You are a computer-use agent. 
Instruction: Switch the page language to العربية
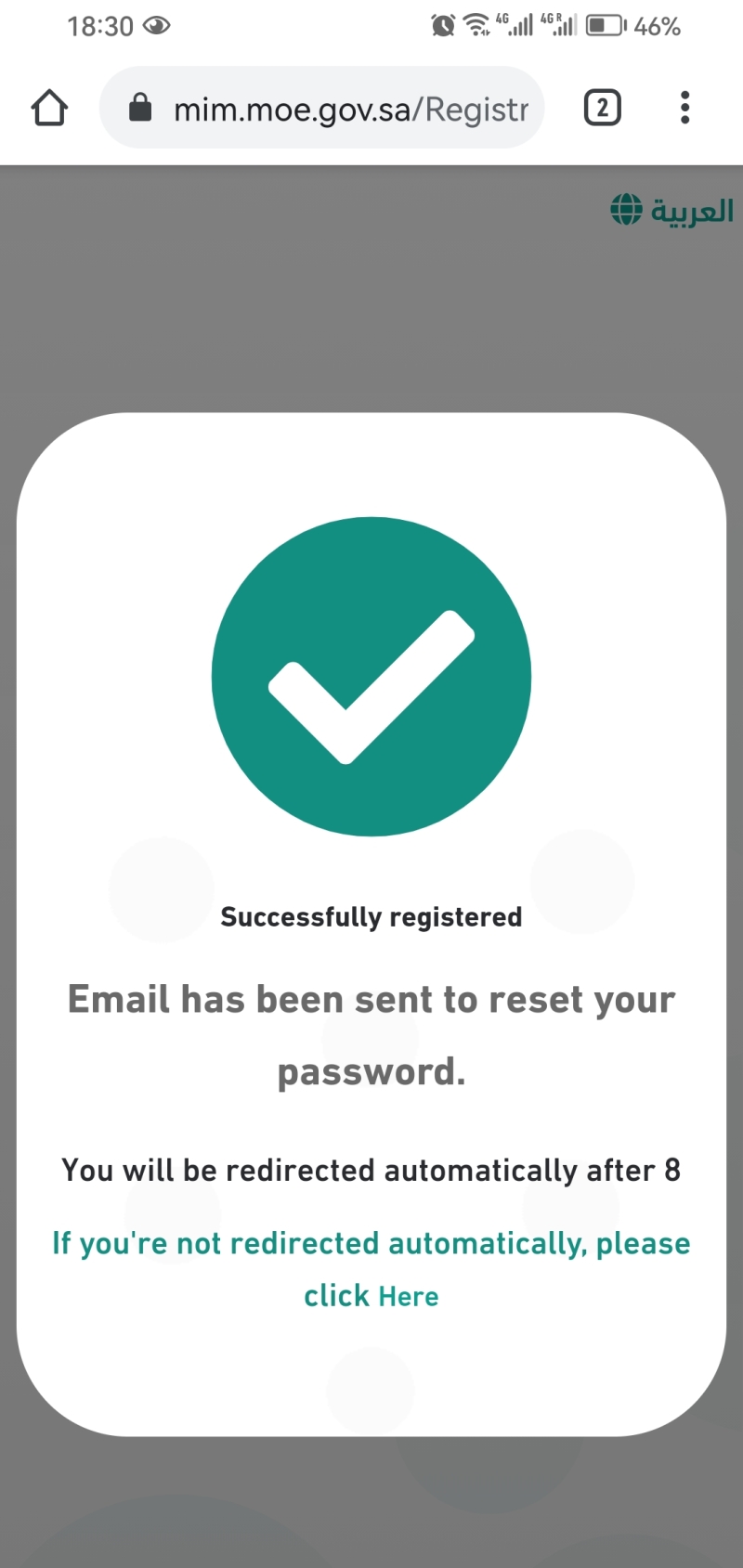pyautogui.click(x=671, y=211)
